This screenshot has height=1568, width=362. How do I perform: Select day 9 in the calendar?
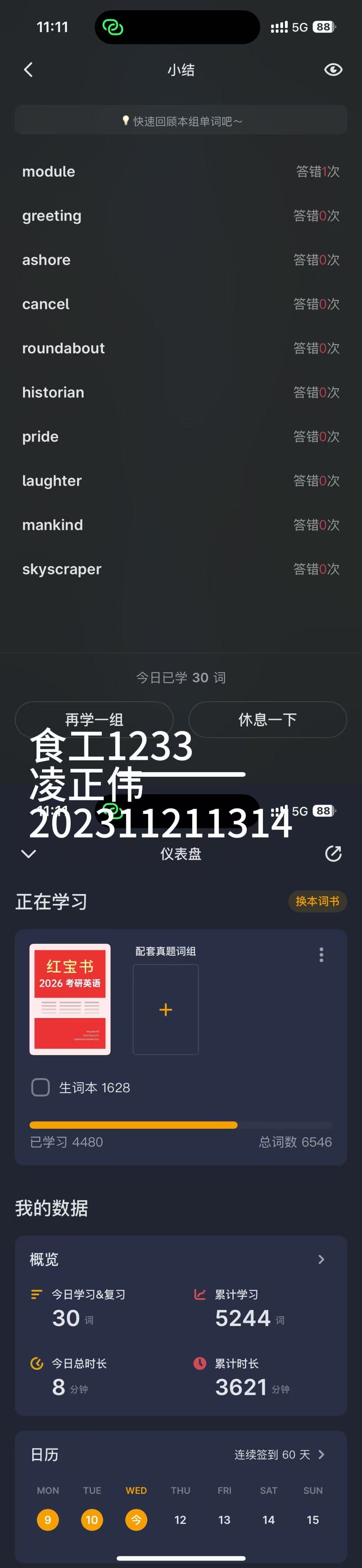click(x=47, y=1519)
